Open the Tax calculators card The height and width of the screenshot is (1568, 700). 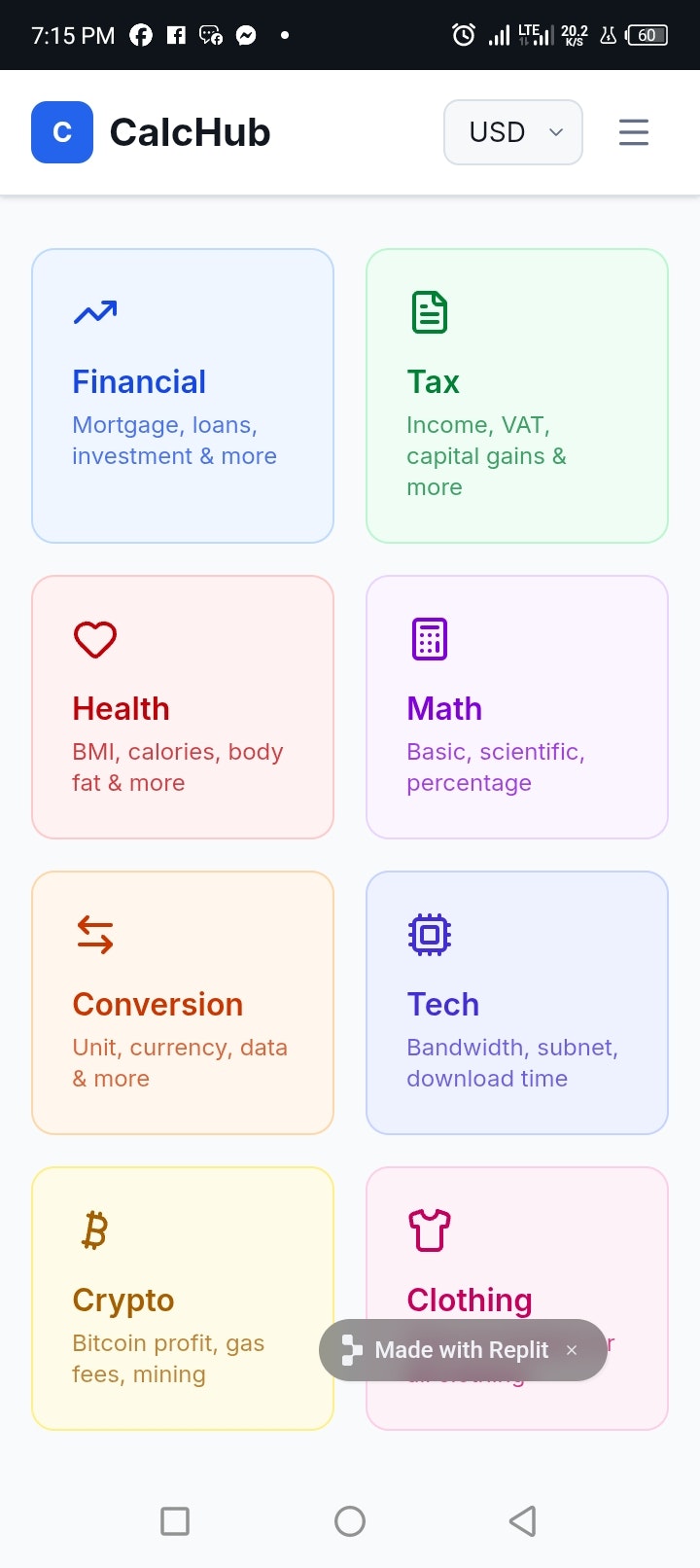(x=517, y=396)
